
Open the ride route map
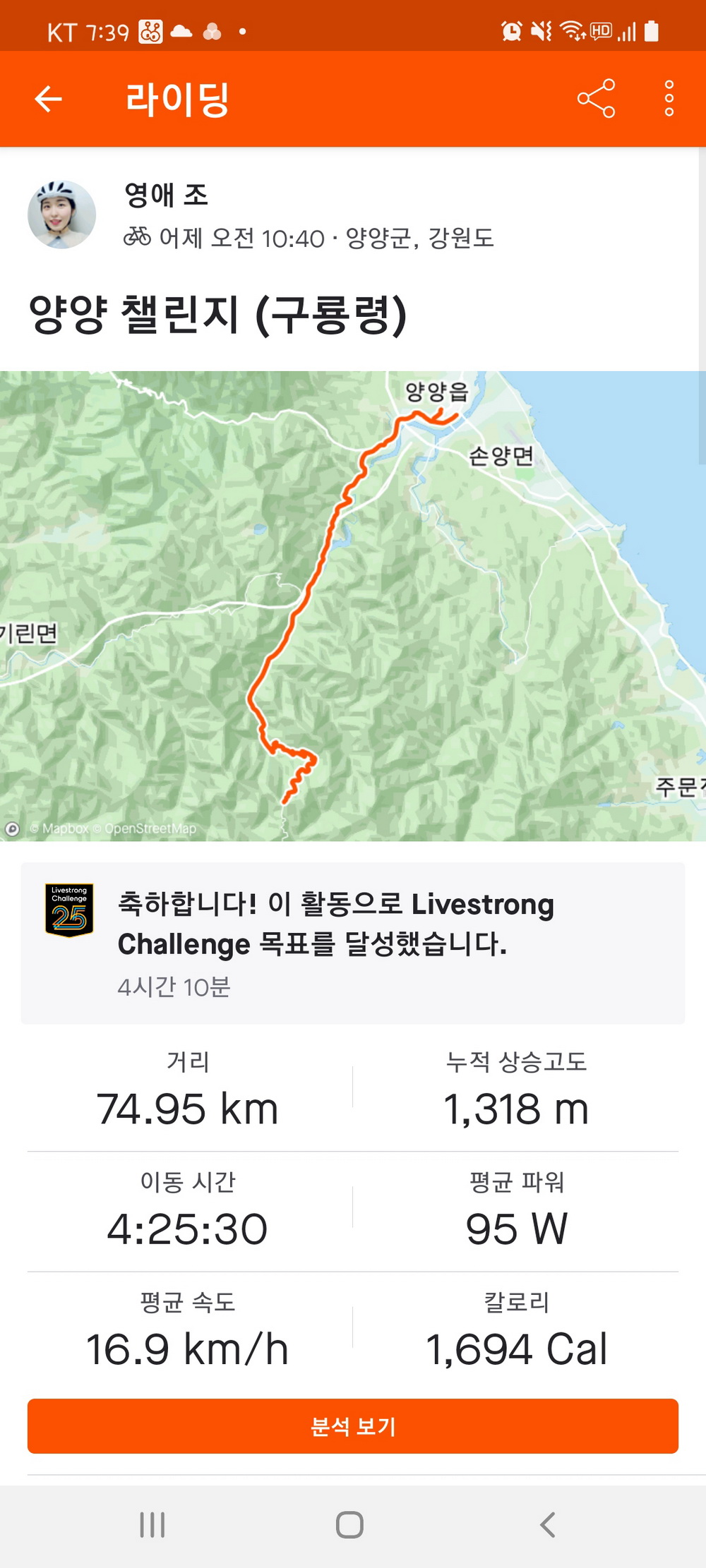(353, 605)
